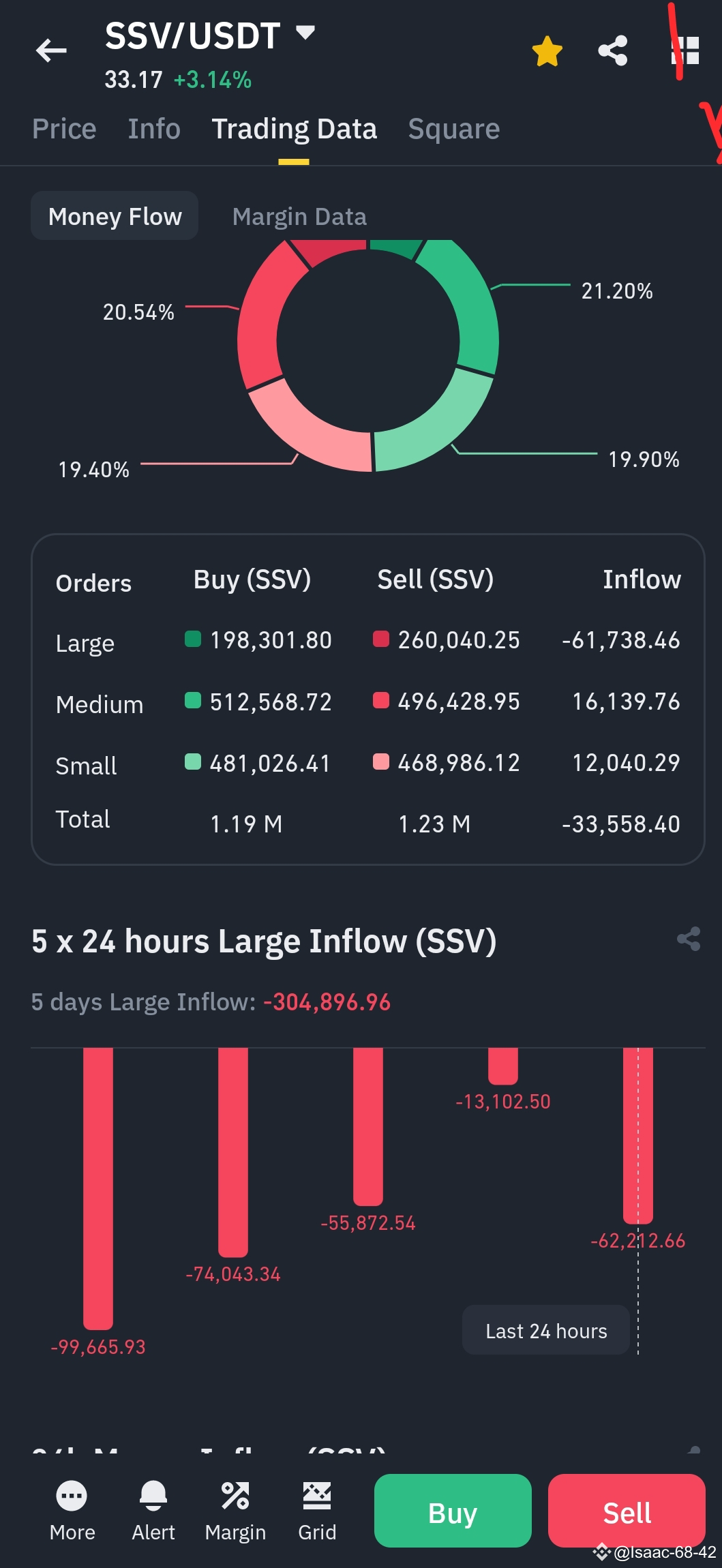Go back using the arrow icon

point(51,51)
